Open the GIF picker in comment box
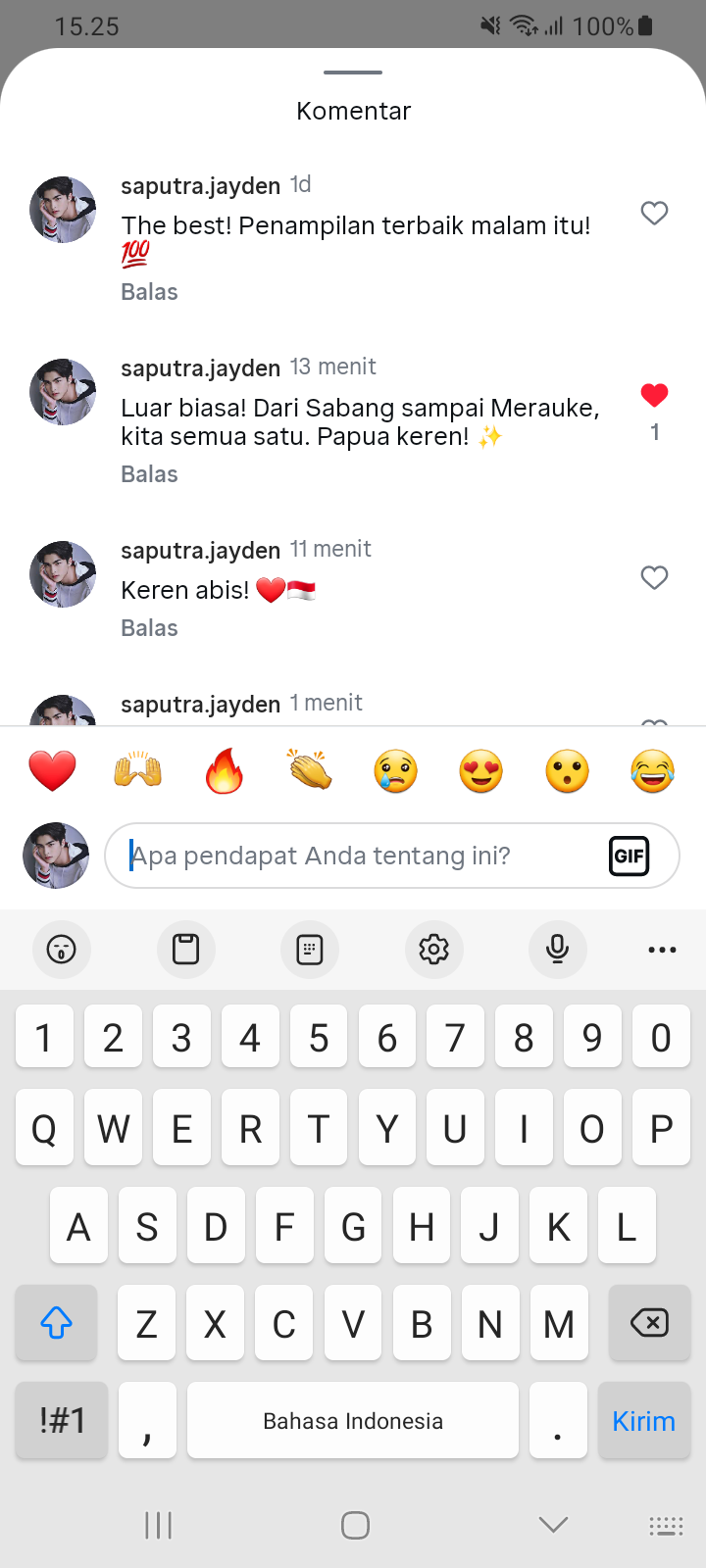The image size is (706, 1568). [x=629, y=856]
